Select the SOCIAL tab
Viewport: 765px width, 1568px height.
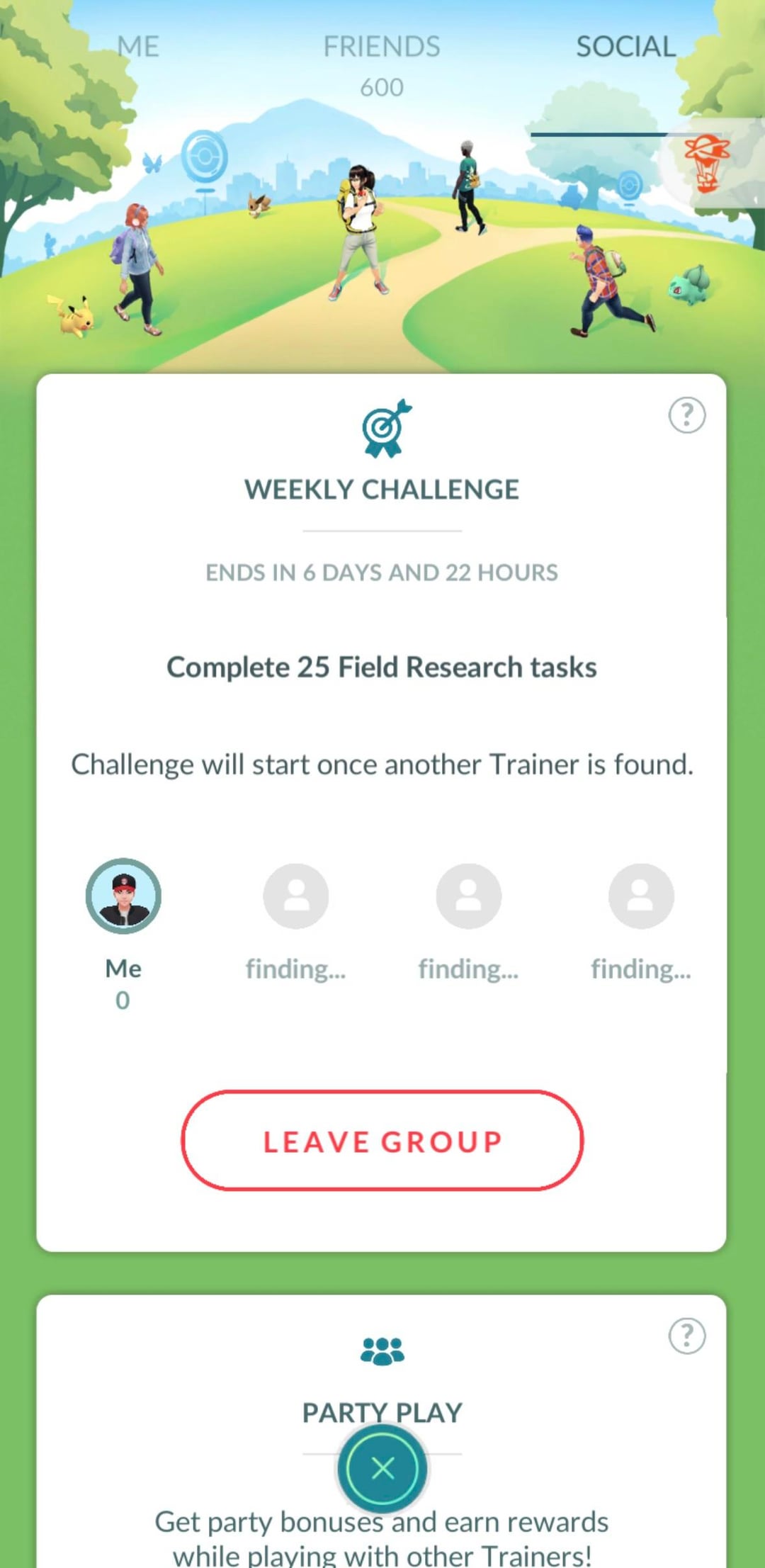625,47
